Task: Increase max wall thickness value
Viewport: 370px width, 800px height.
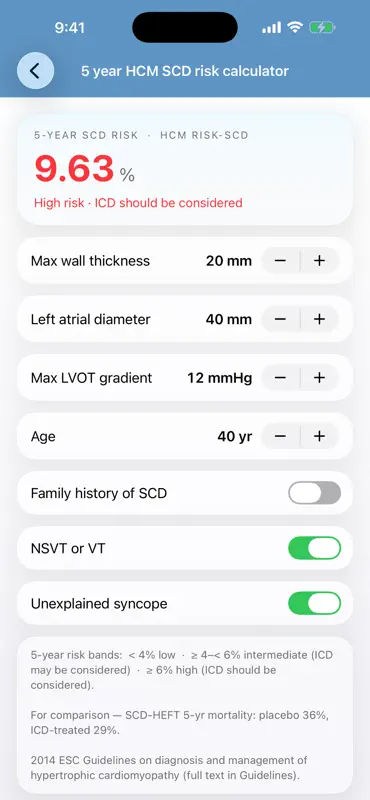Action: [x=319, y=261]
